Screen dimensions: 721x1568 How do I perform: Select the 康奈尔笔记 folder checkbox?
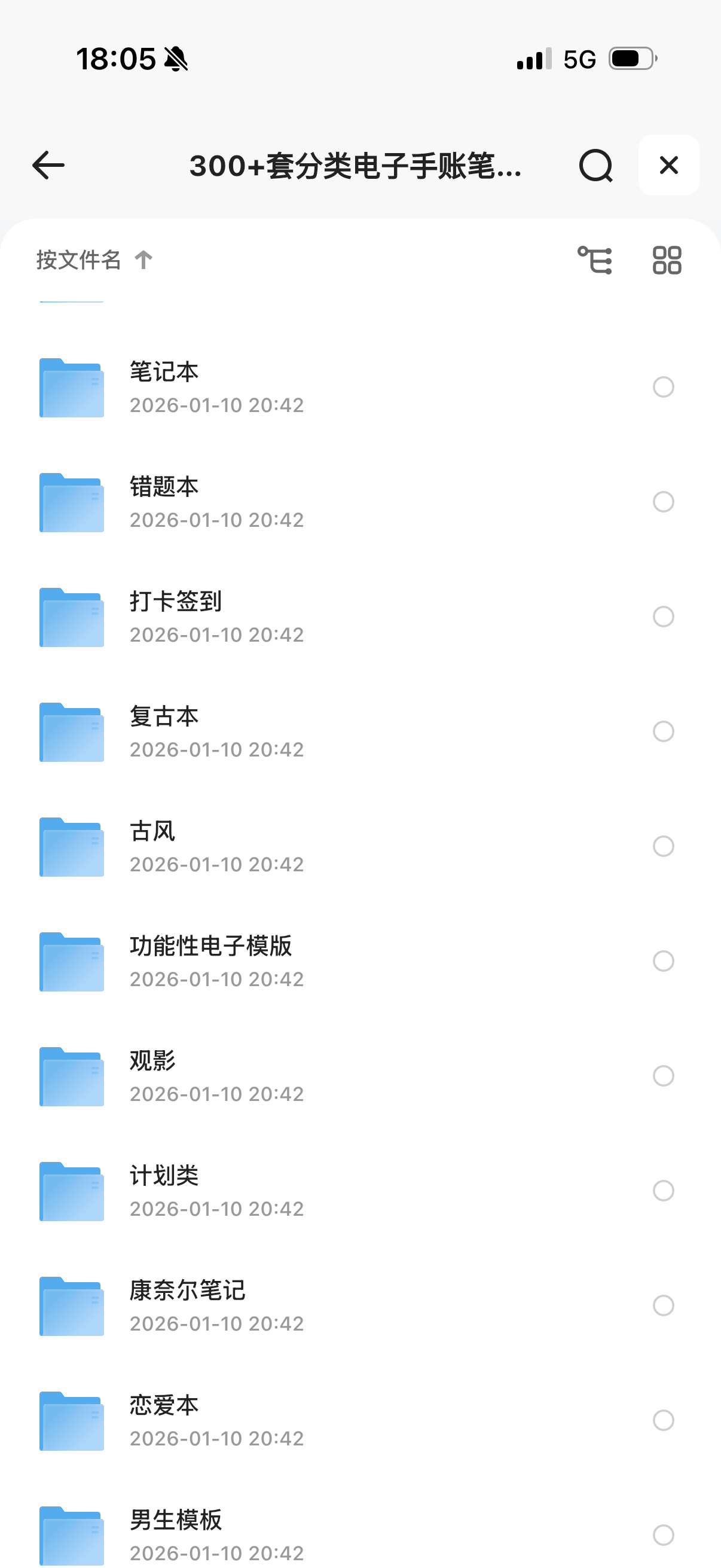coord(663,1305)
